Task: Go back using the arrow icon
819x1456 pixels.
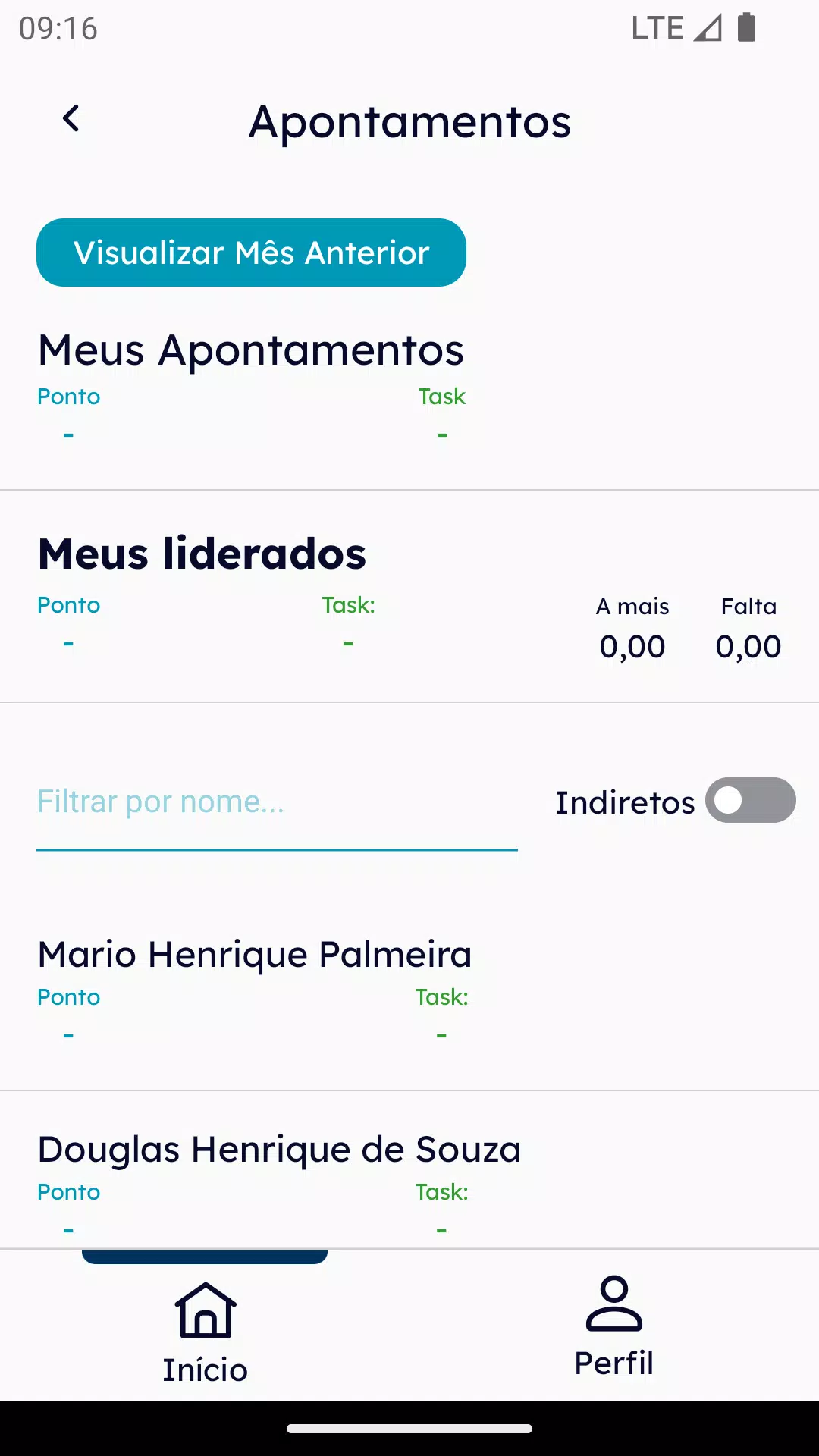Action: click(71, 119)
